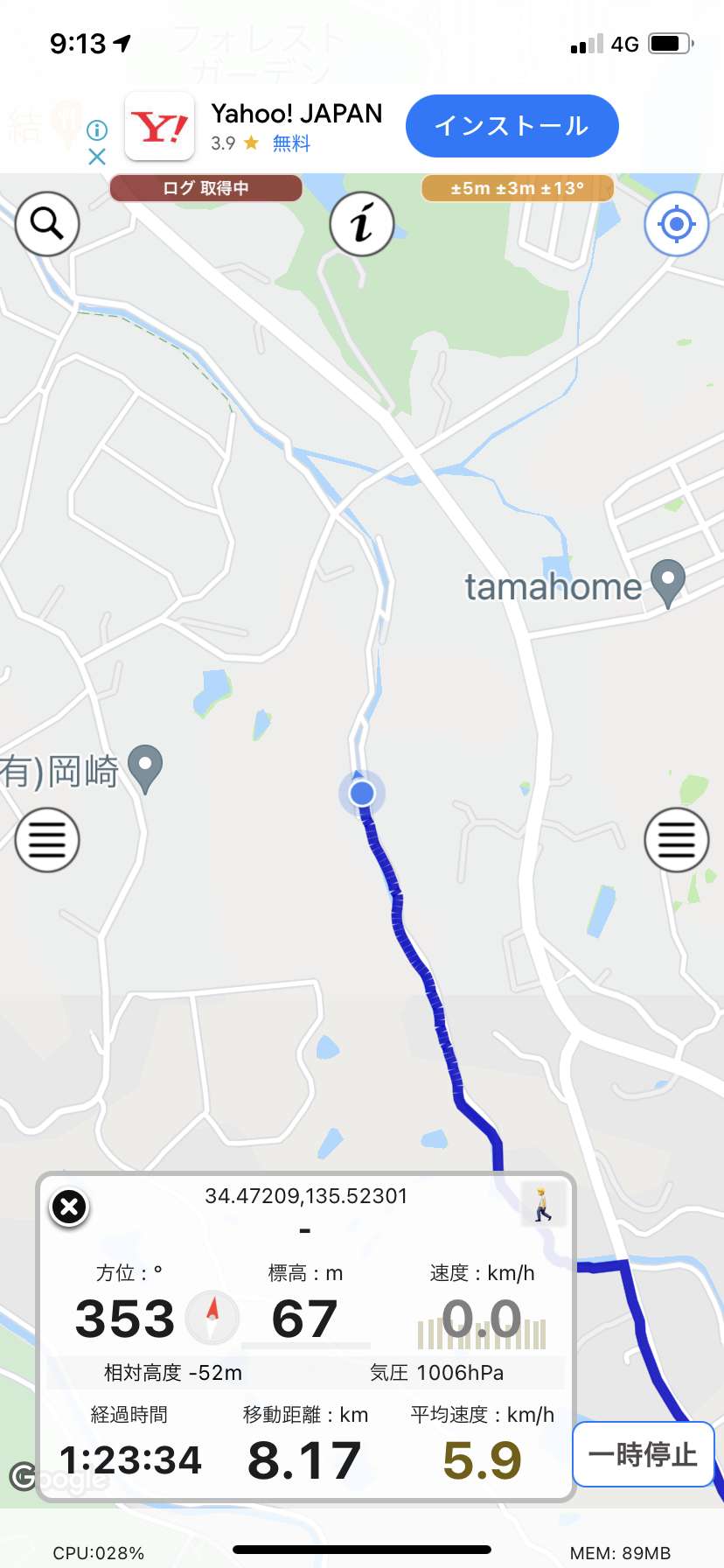Tap the ±5m GPS accuracy badge
This screenshot has height=1568, width=724.
[x=517, y=188]
